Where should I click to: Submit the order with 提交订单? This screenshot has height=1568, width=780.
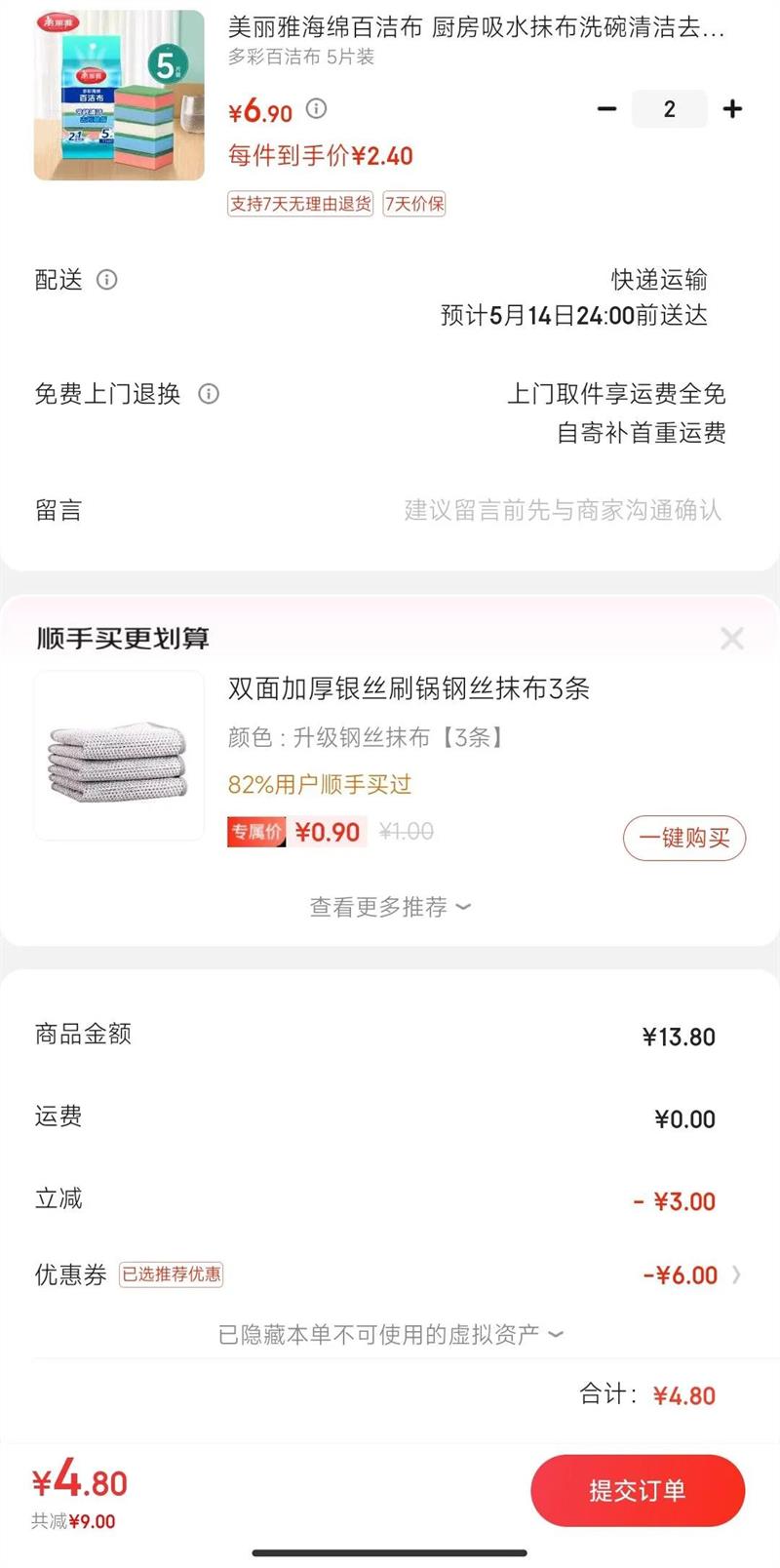(638, 1490)
